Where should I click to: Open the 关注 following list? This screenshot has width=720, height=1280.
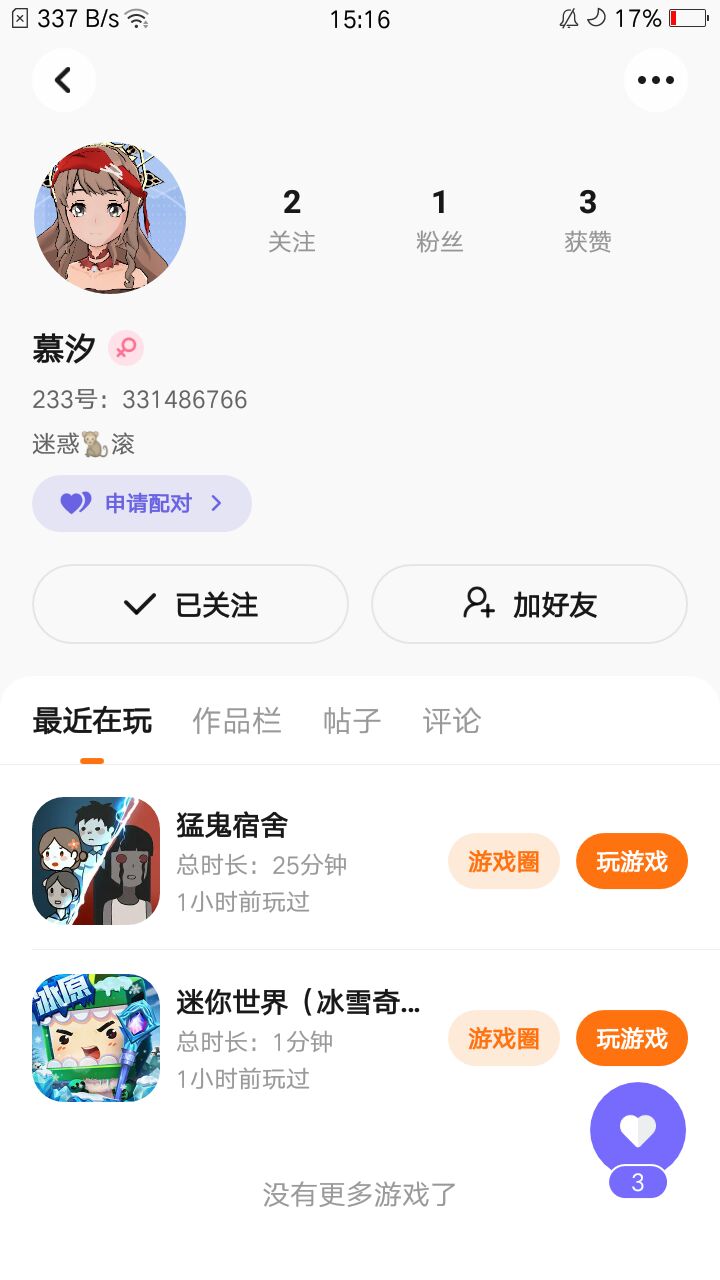coord(291,220)
